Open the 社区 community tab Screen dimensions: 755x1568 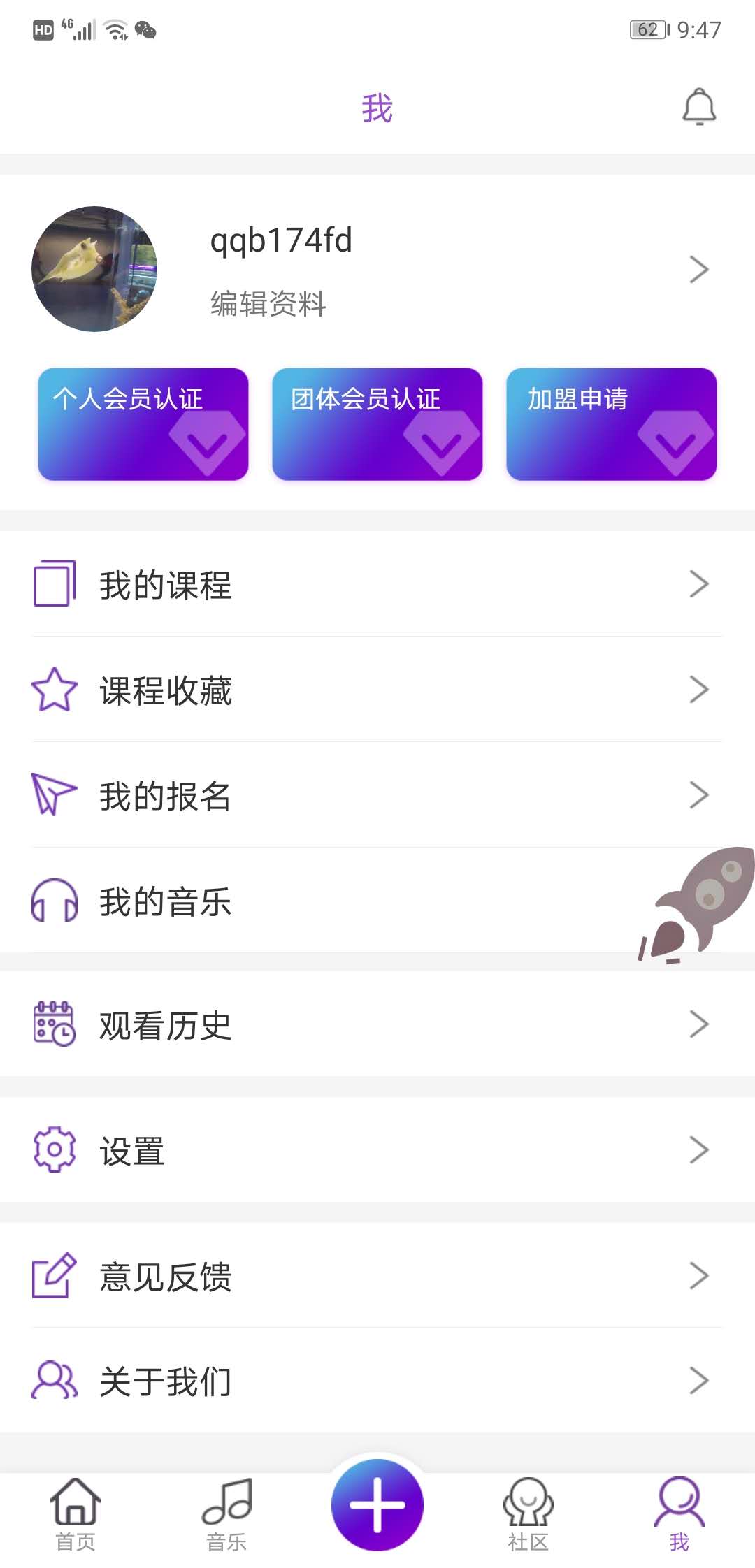tap(528, 1516)
